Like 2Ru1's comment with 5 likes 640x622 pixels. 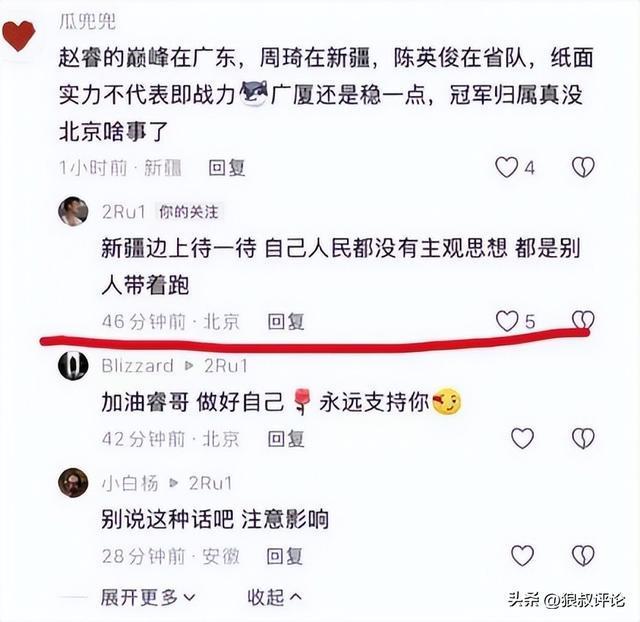click(508, 321)
